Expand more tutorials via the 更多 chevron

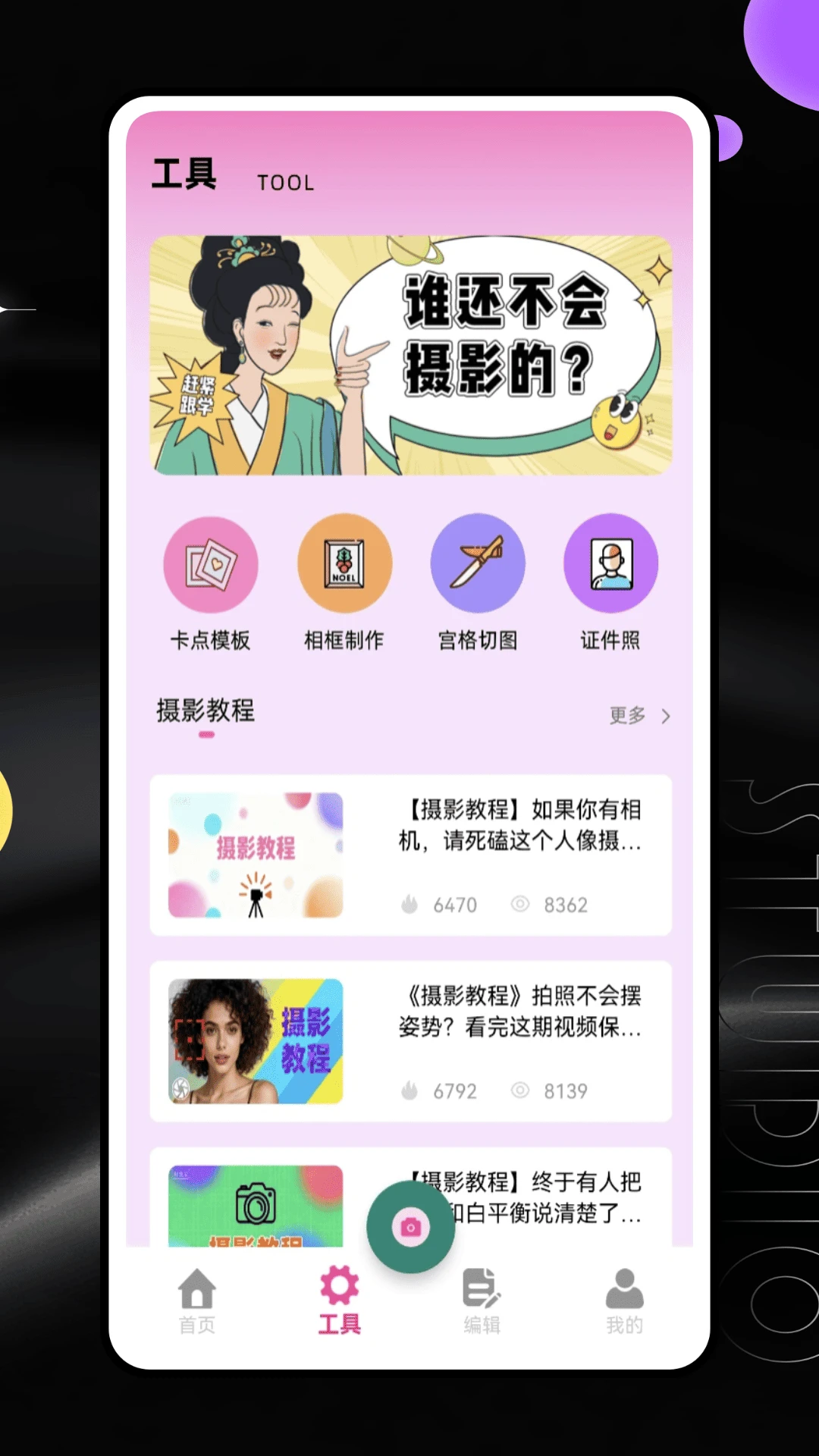pyautogui.click(x=666, y=716)
